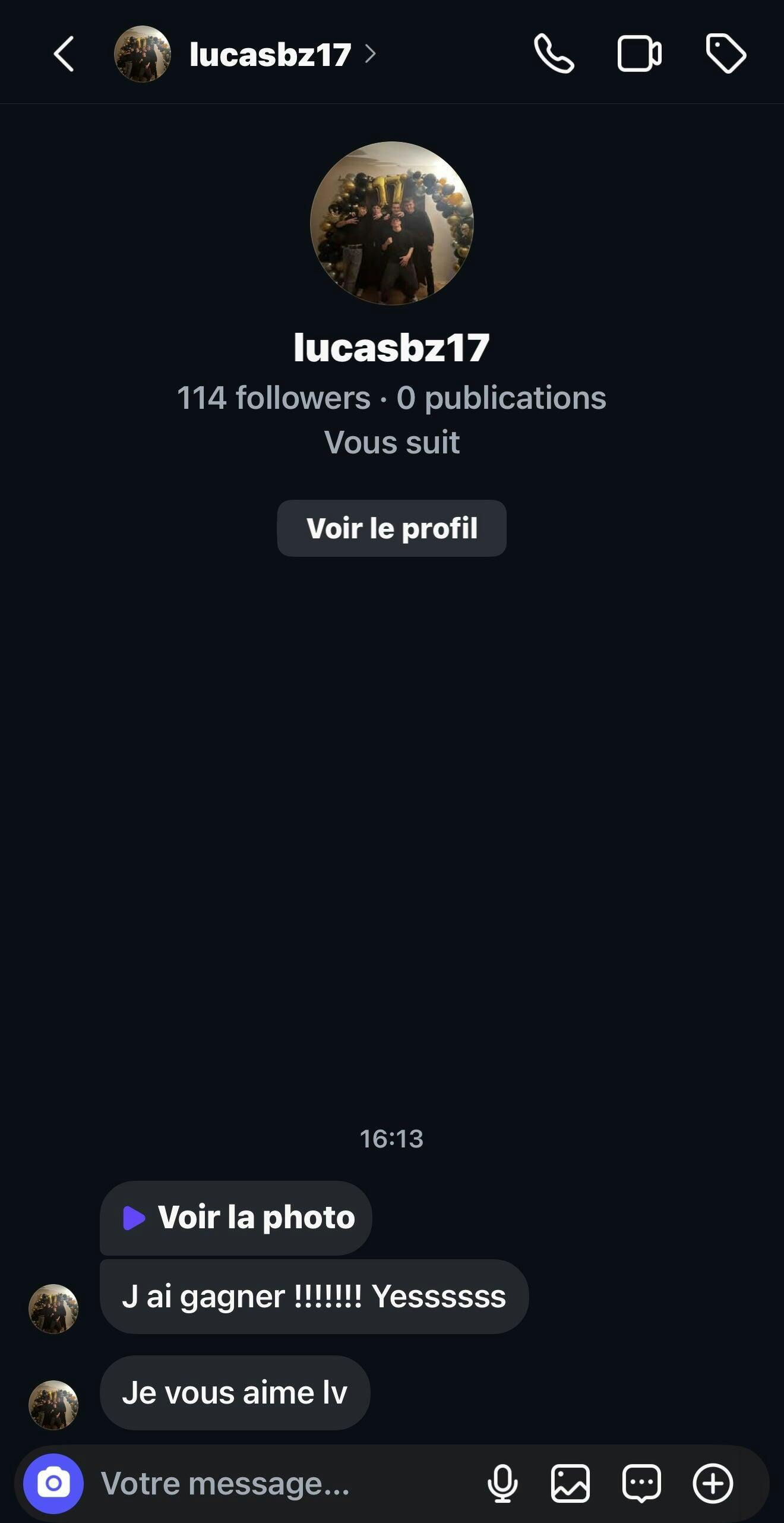Image resolution: width=784 pixels, height=1523 pixels.
Task: Open the Voir la photo message
Action: 236,1218
